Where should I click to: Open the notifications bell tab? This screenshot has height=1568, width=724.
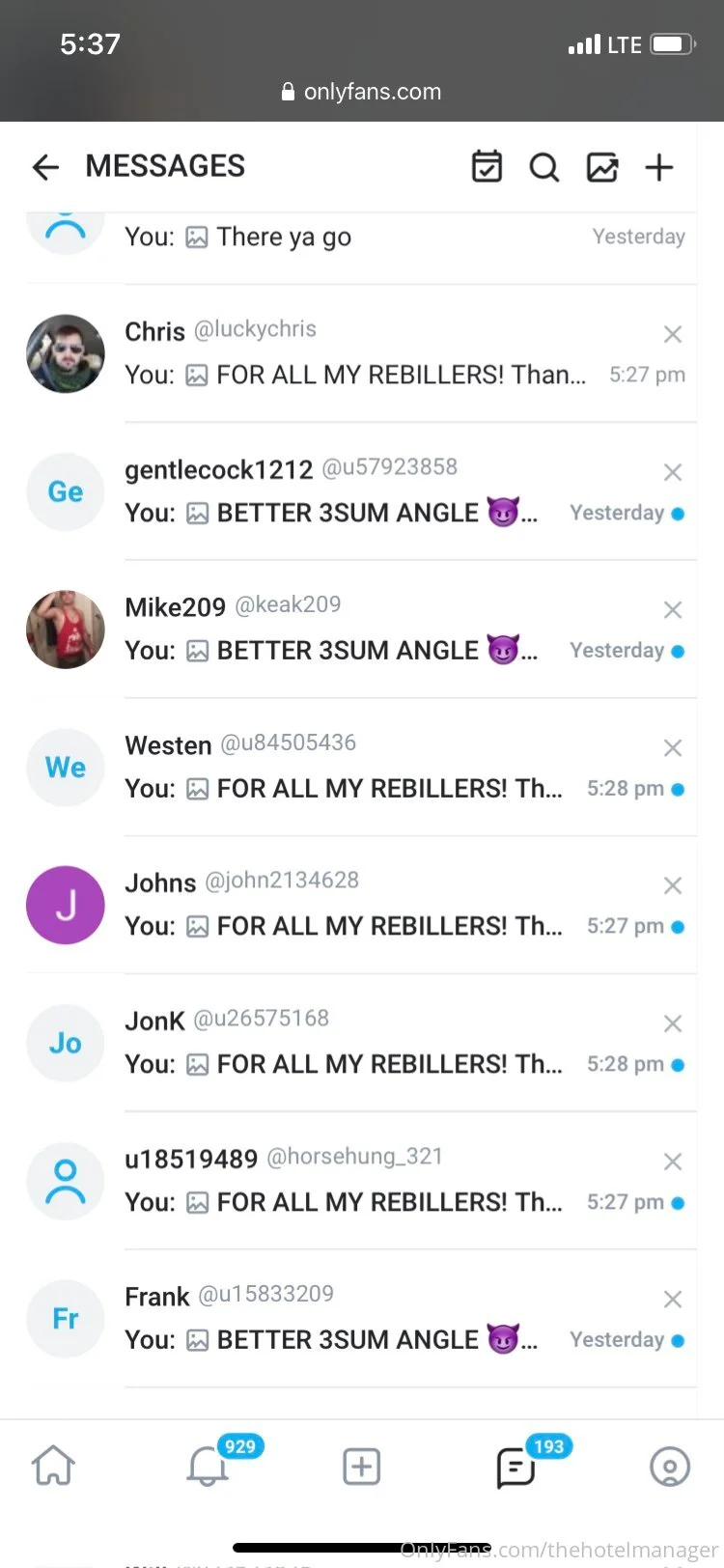point(207,1466)
